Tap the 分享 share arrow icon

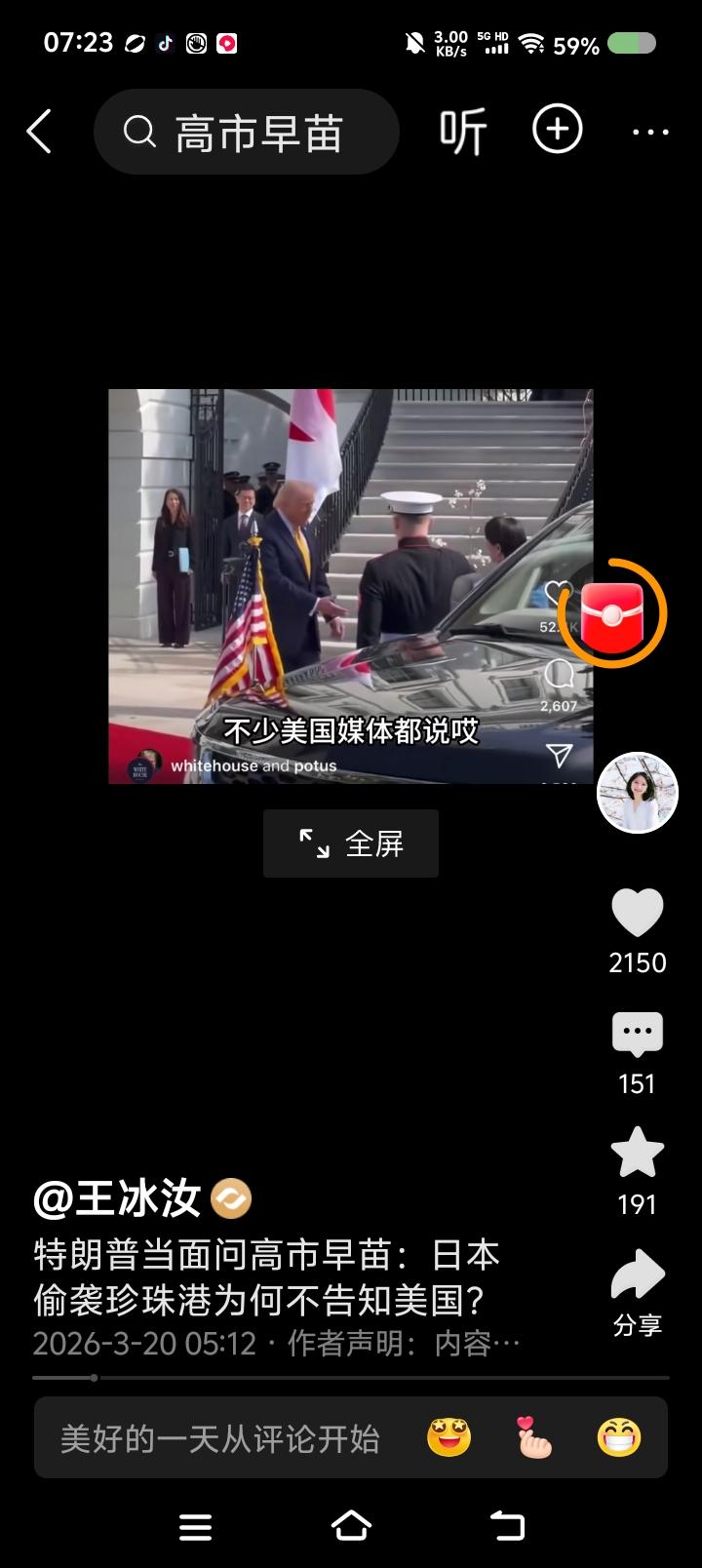[637, 1274]
